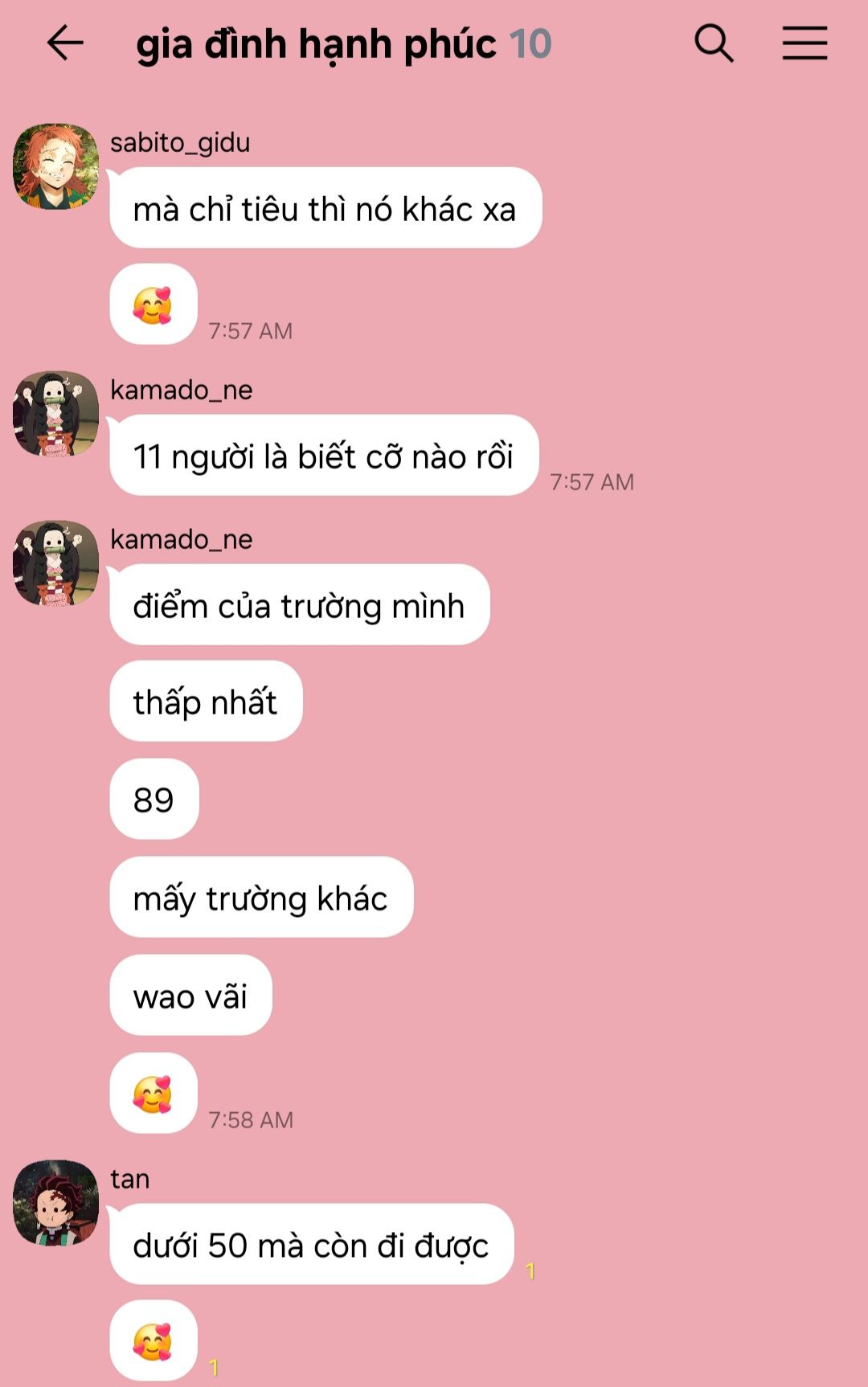This screenshot has width=868, height=1387.
Task: Search messages in this chat
Action: click(x=714, y=43)
